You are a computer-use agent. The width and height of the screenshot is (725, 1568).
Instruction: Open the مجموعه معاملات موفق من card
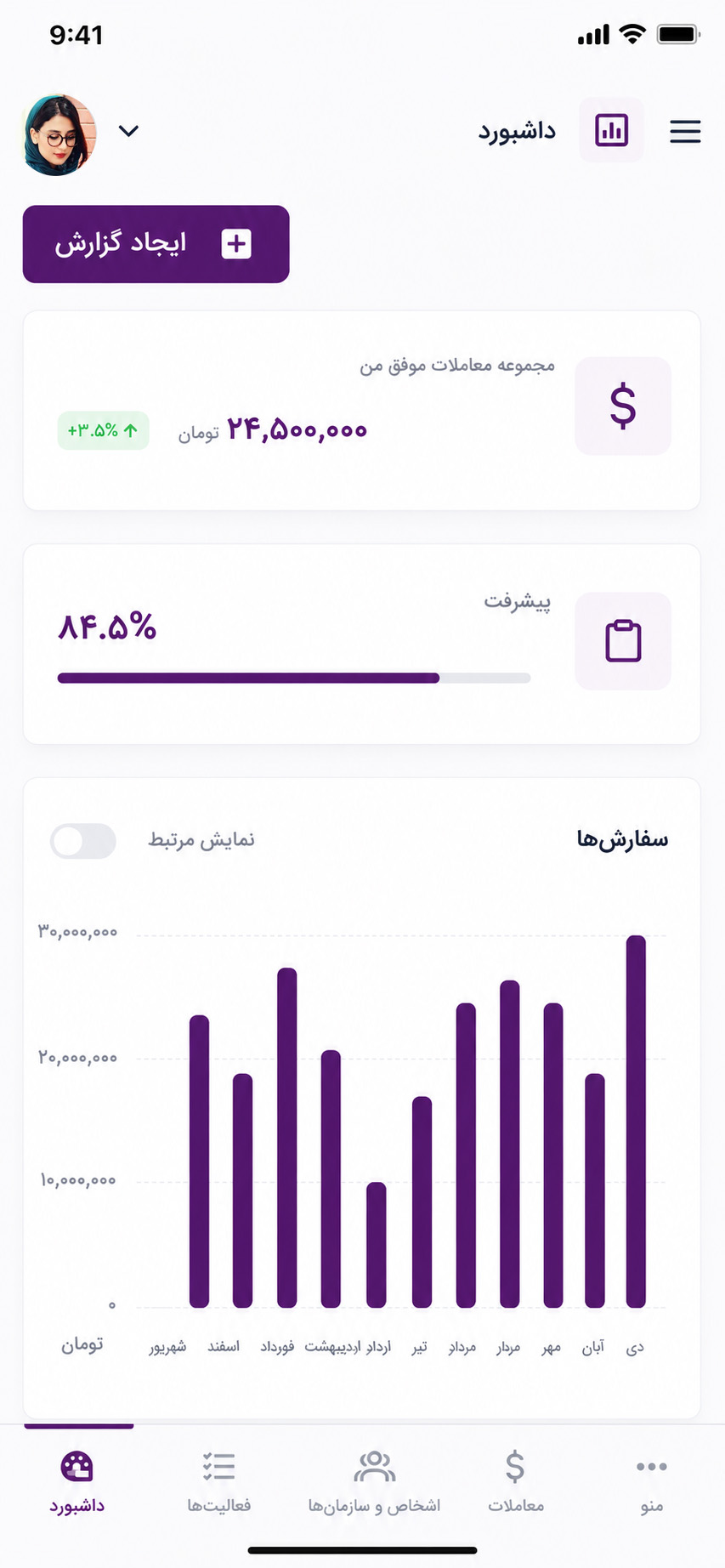click(362, 411)
